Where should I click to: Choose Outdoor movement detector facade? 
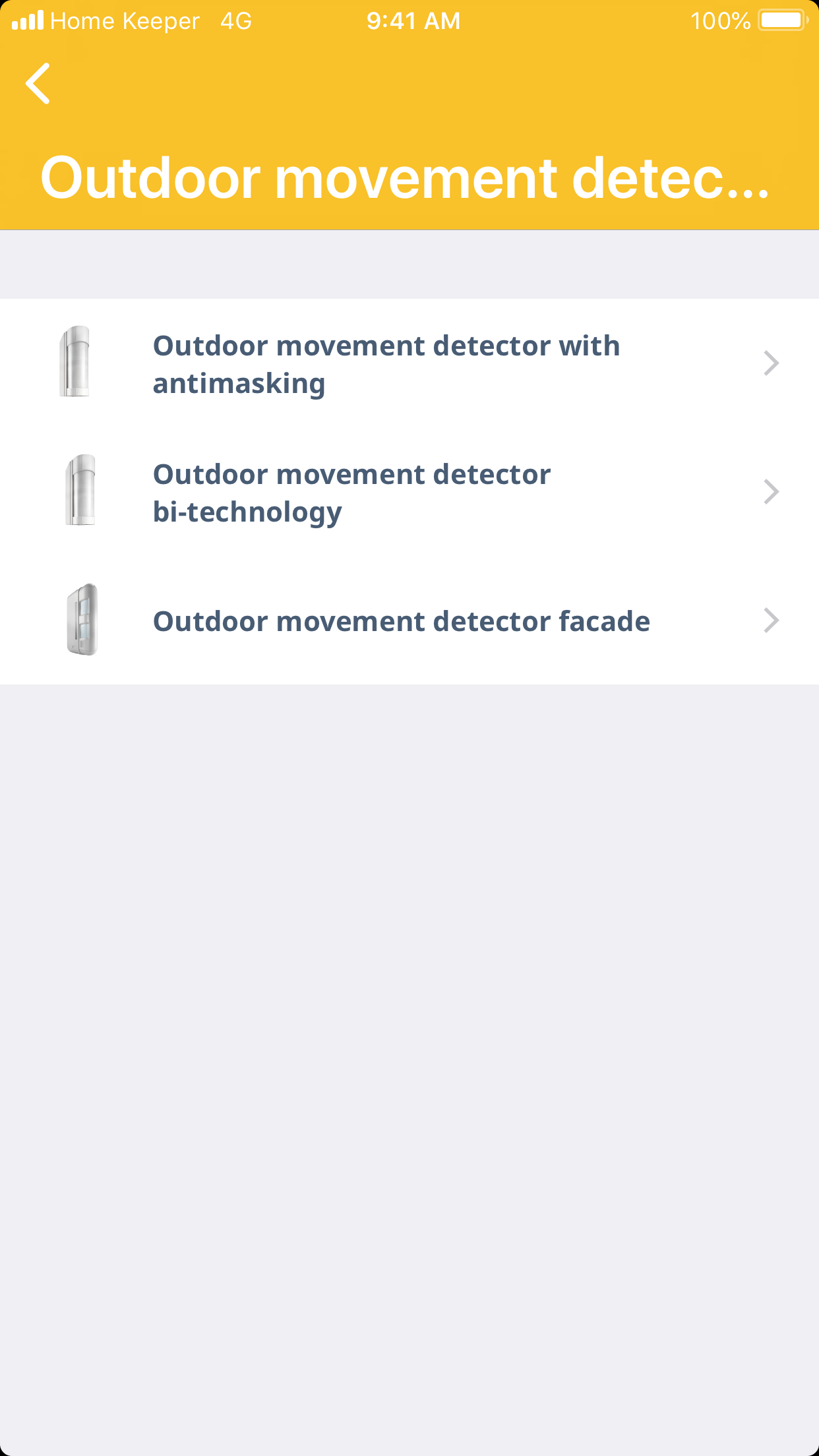[409, 621]
